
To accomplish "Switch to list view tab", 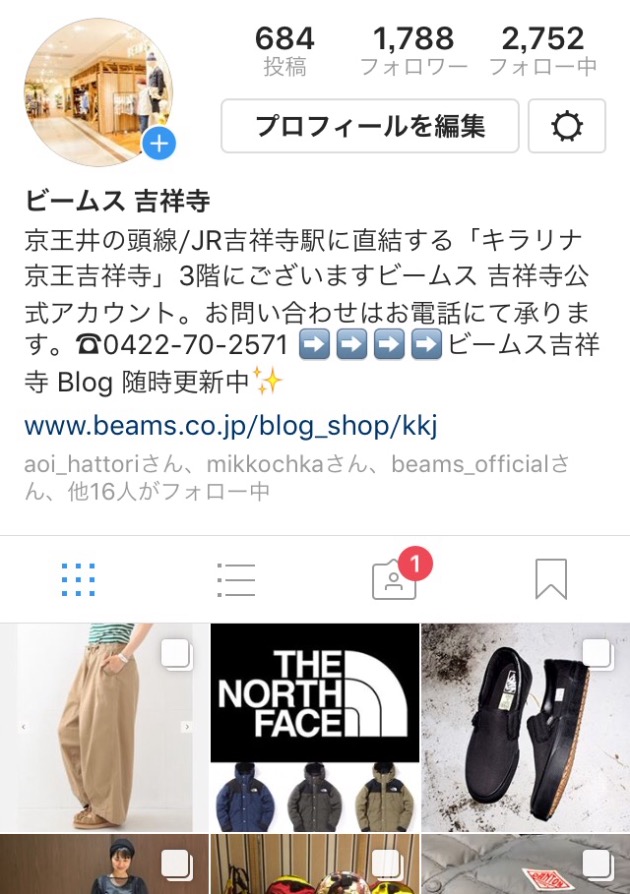I will pos(236,578).
